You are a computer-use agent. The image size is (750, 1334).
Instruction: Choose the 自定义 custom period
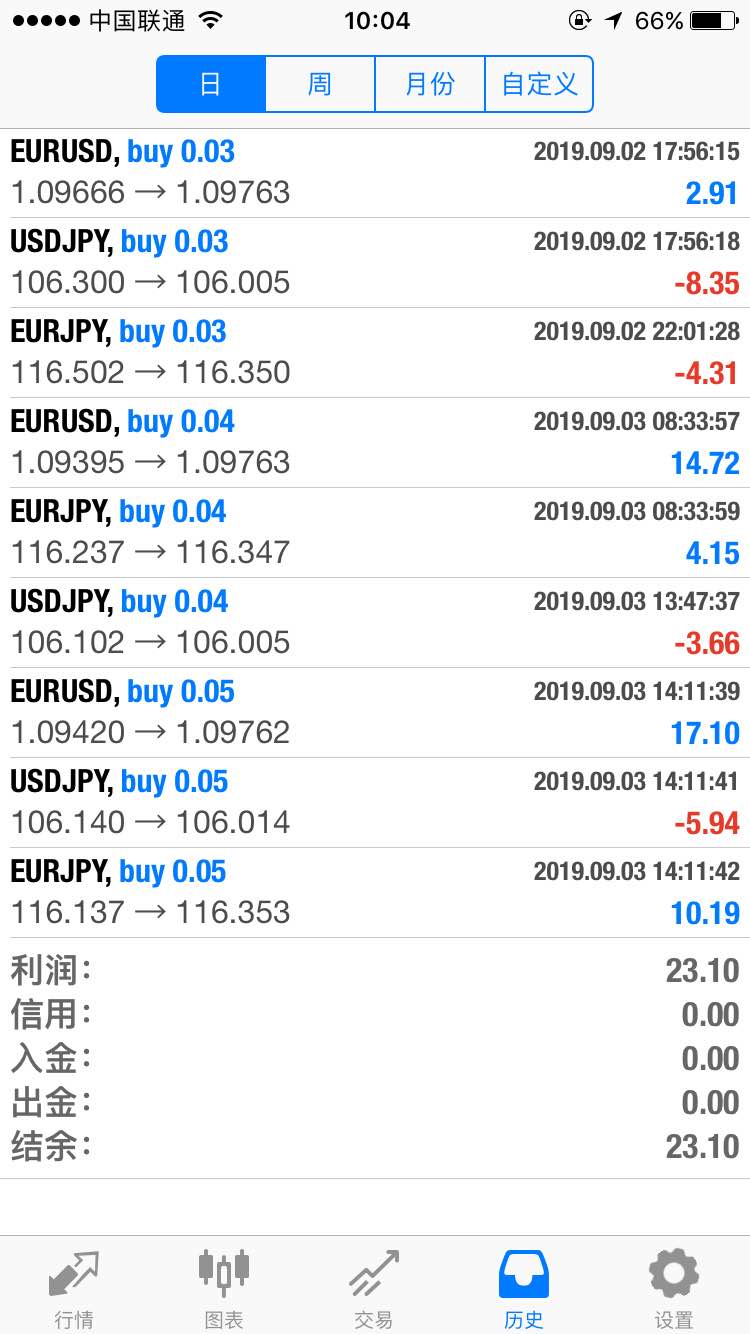[539, 84]
